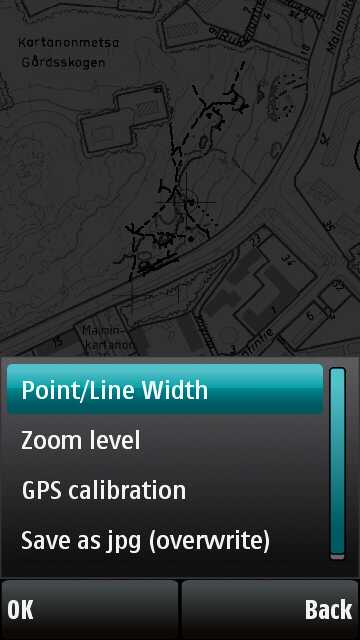360x640 pixels.
Task: Tap Save as jpg (overwrite)
Action: tap(165, 540)
